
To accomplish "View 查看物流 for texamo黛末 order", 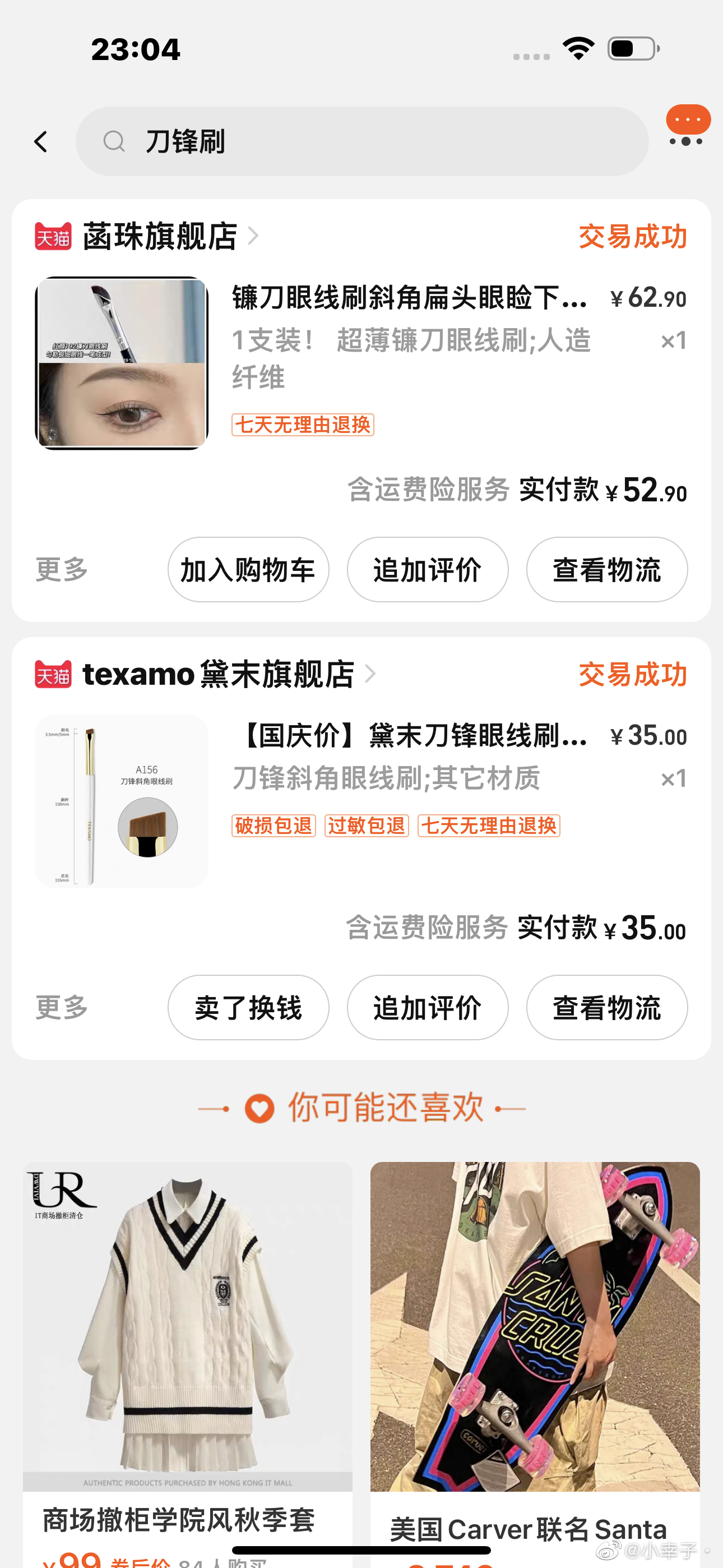I will [606, 1007].
